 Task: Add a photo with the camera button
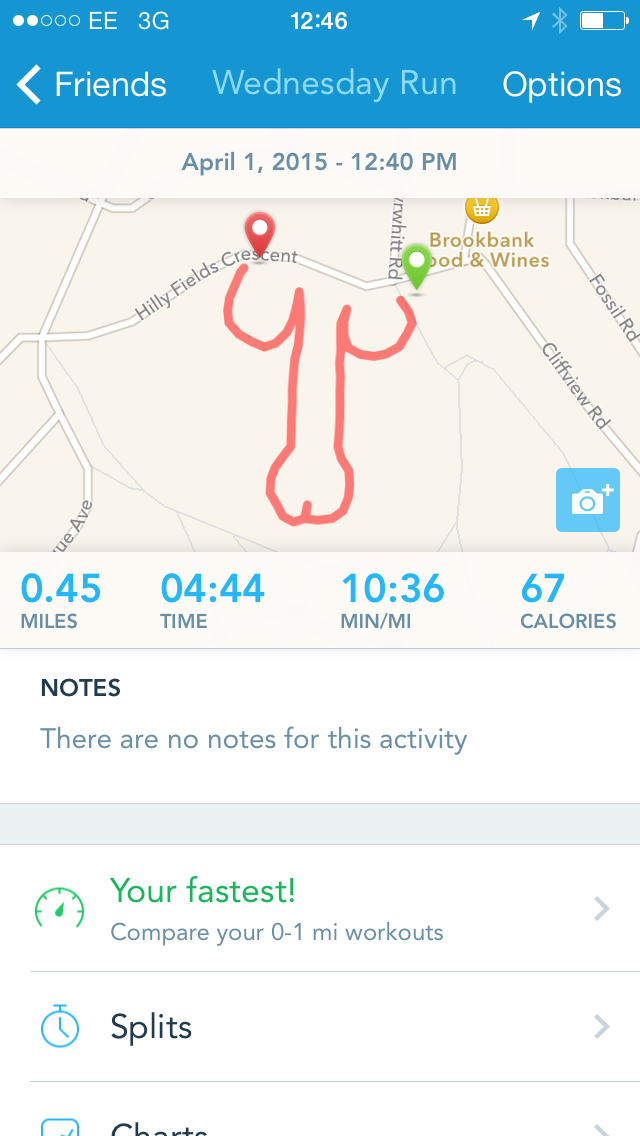pos(588,500)
